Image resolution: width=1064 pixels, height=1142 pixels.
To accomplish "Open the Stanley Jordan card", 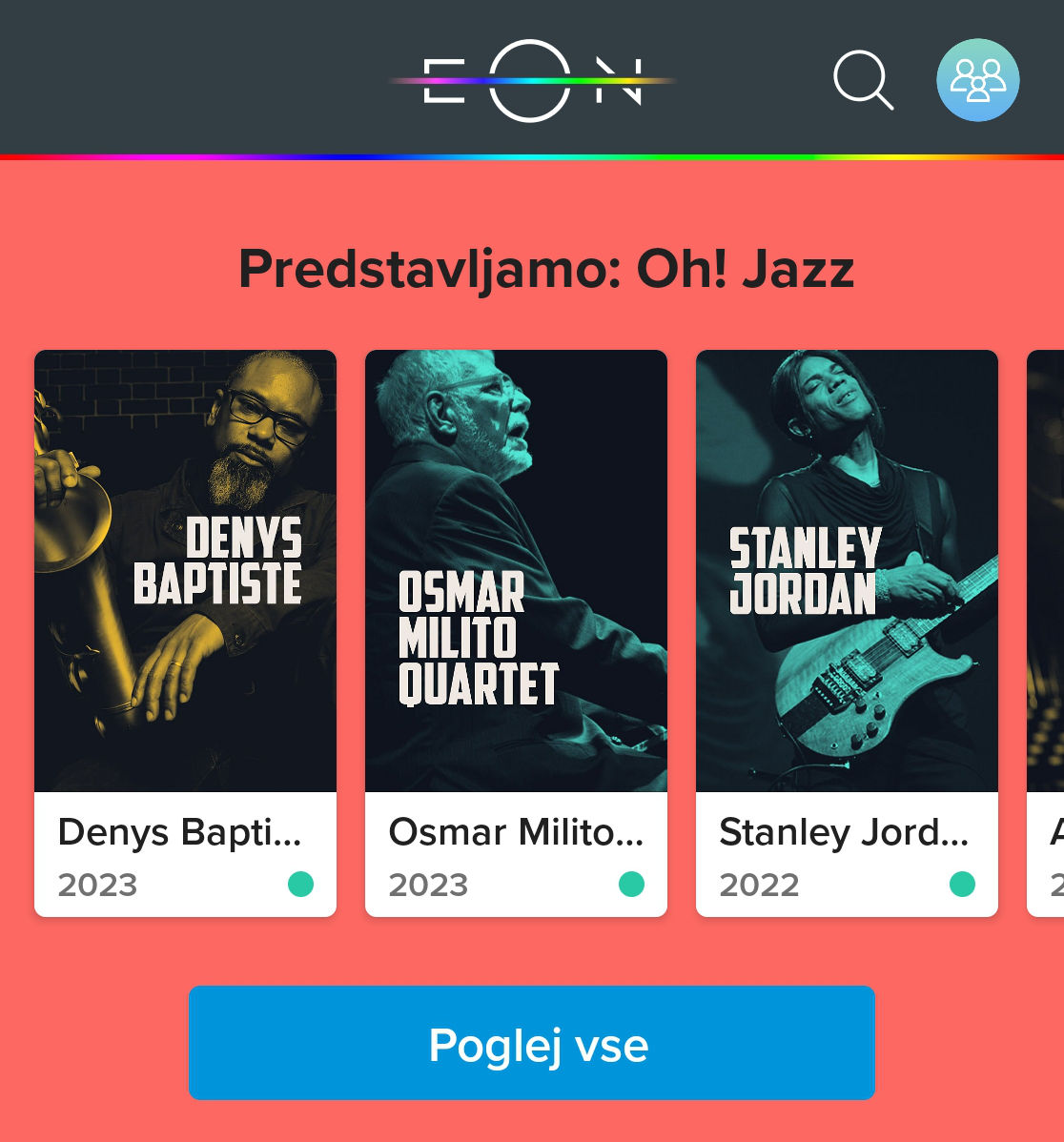I will 847,632.
